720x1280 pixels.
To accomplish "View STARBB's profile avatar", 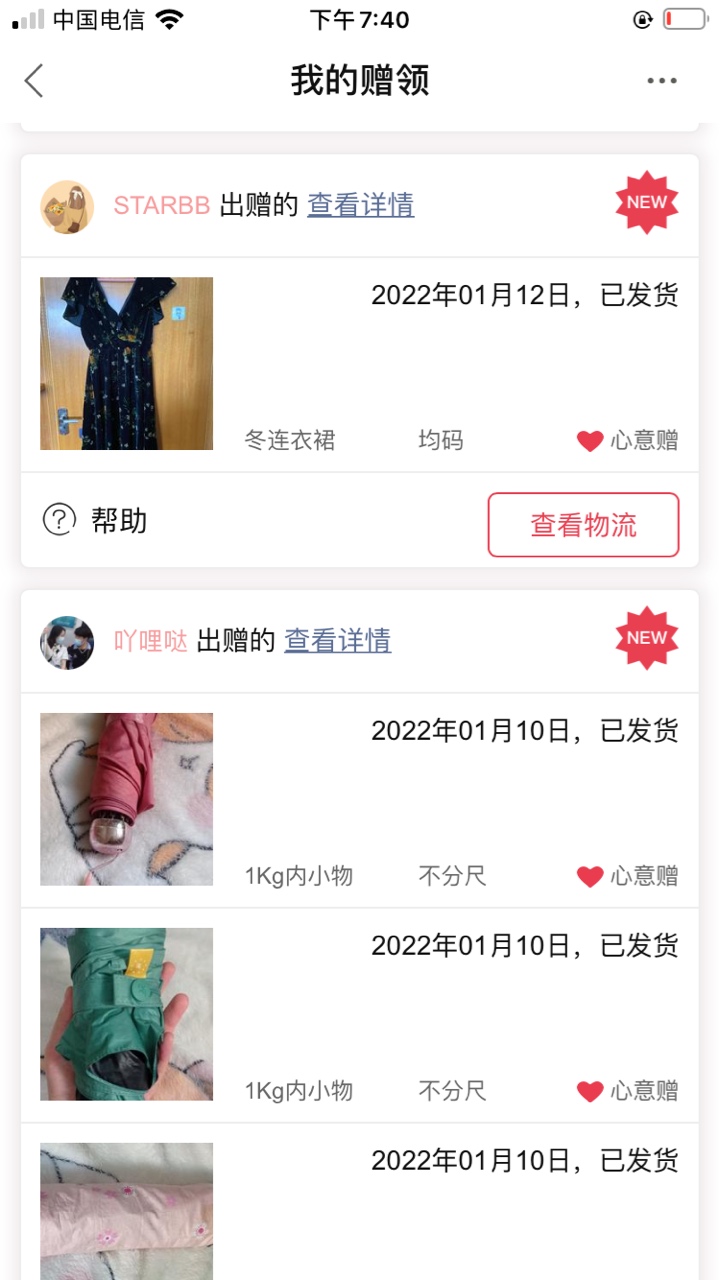I will [x=67, y=207].
